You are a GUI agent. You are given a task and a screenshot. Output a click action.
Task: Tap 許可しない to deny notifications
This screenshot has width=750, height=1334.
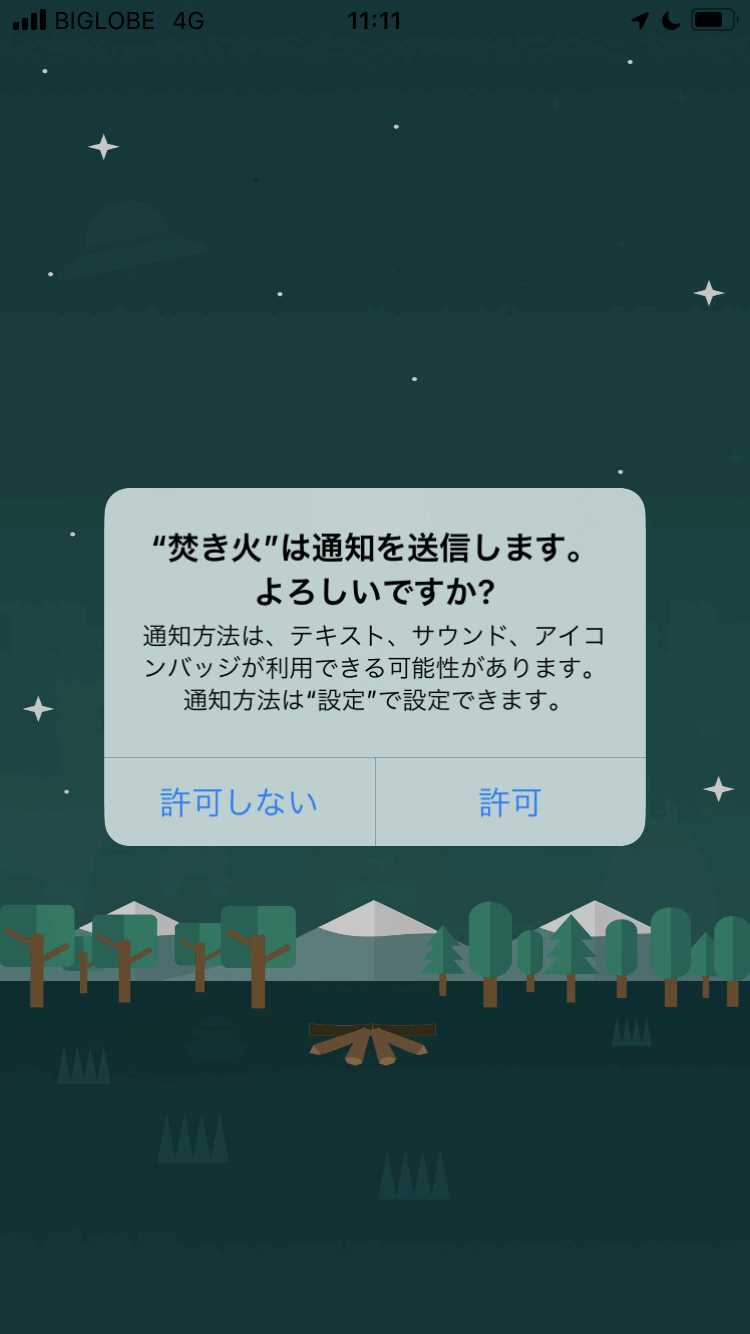238,801
